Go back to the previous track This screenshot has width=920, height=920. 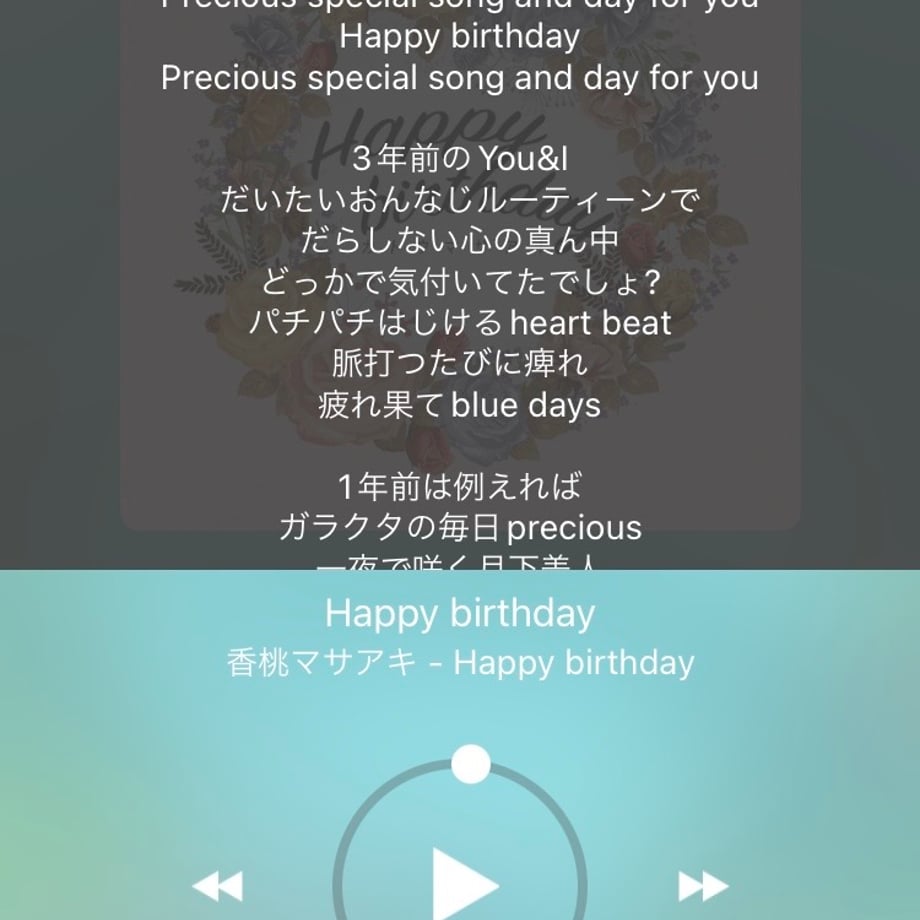tap(217, 886)
